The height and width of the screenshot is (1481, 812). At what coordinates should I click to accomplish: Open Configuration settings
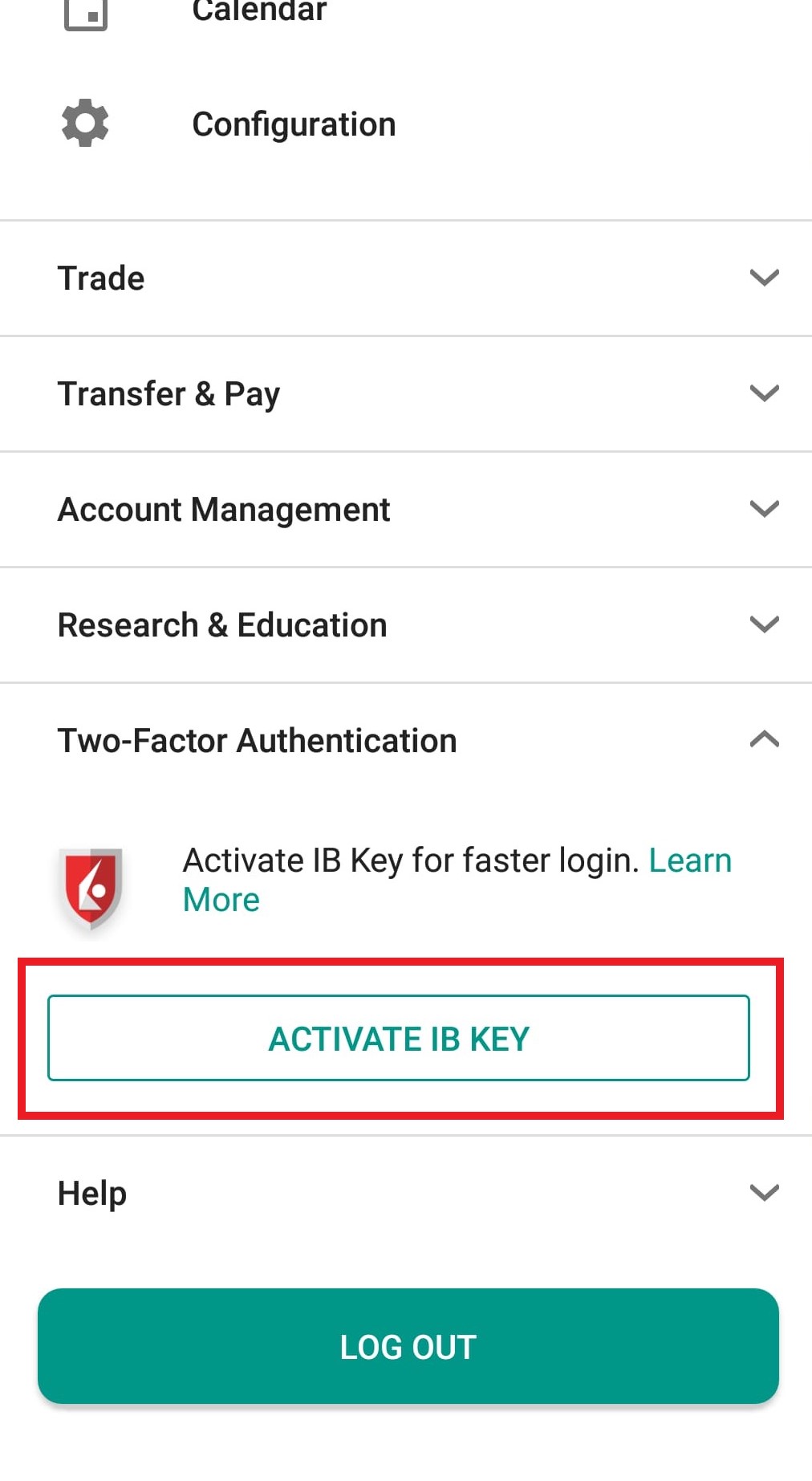(x=406, y=124)
